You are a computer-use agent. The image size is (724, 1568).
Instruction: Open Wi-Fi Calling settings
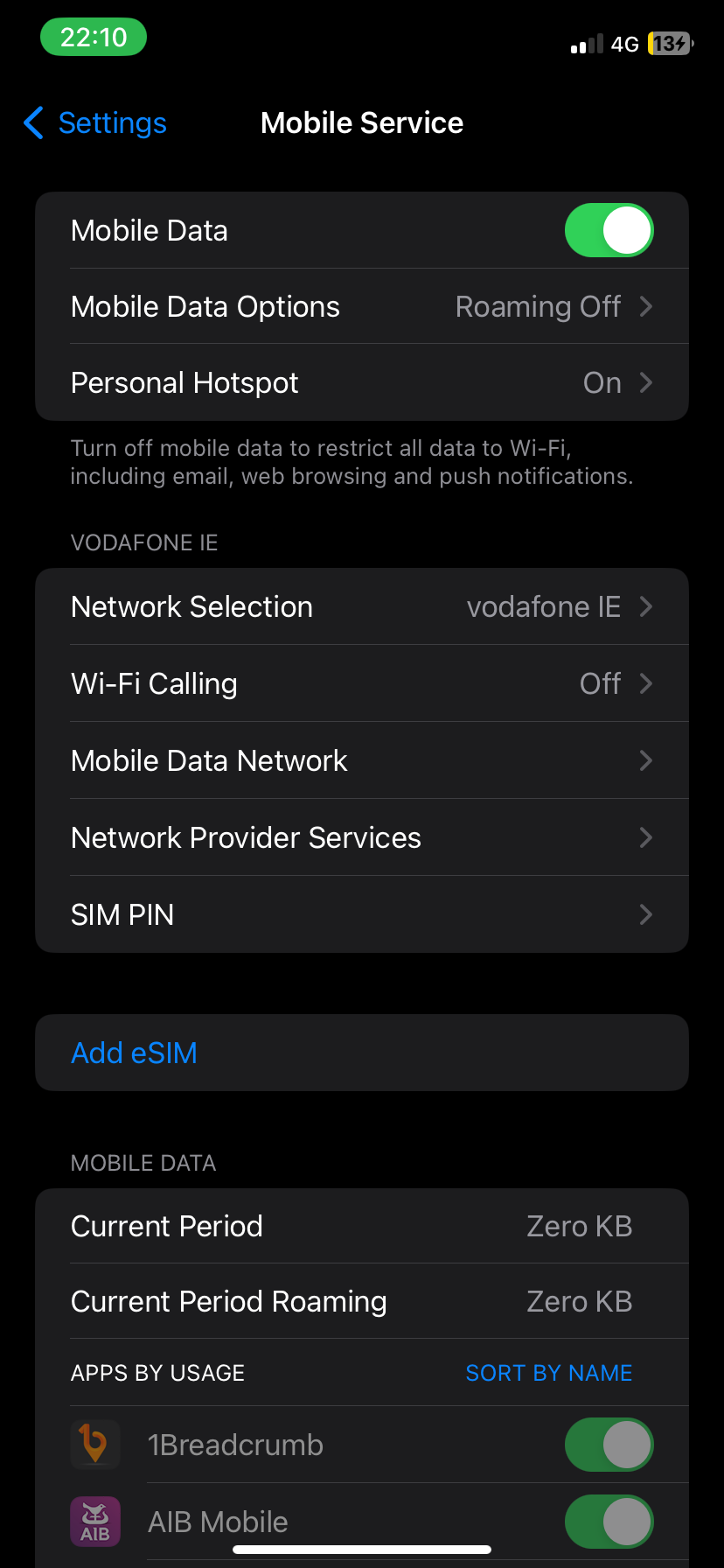coord(362,683)
